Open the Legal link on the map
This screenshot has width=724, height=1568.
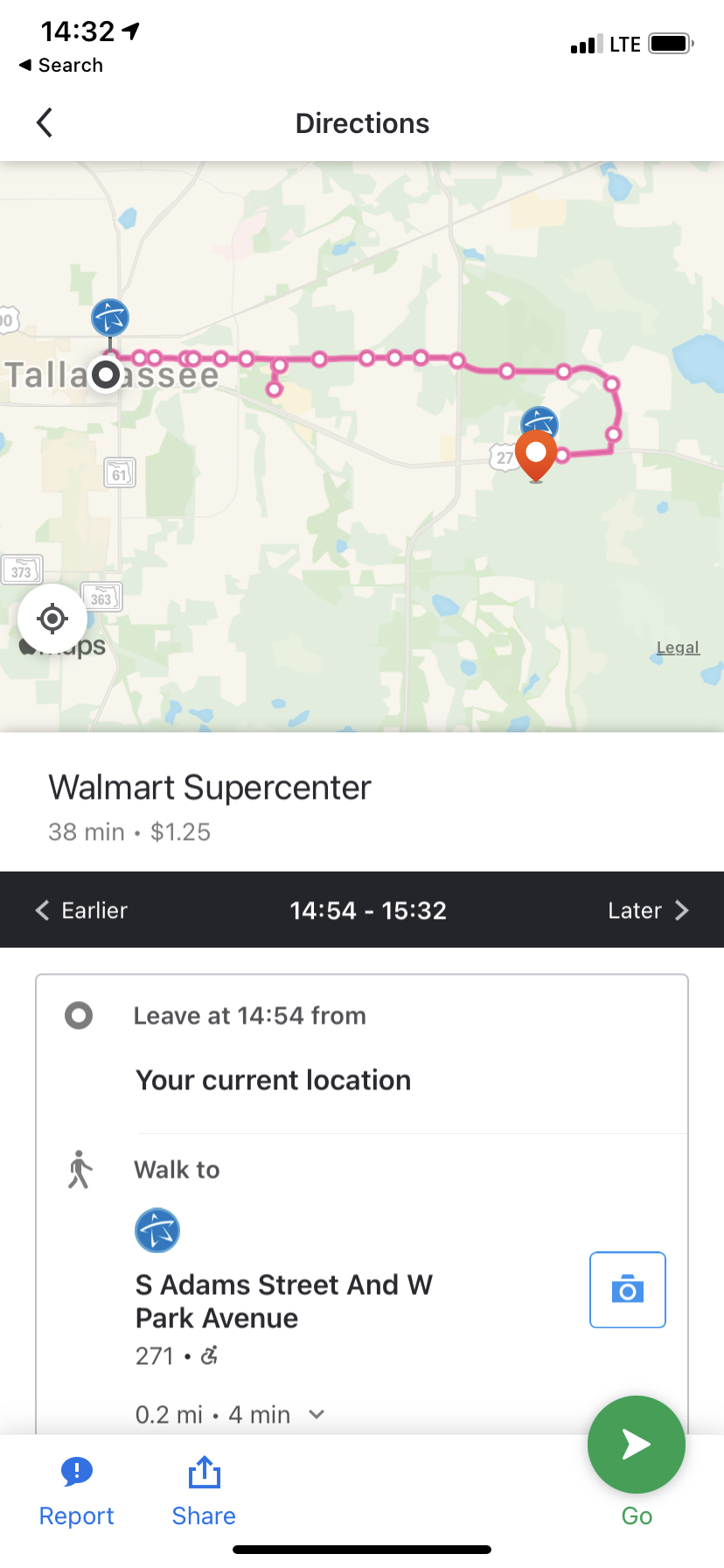coord(677,647)
